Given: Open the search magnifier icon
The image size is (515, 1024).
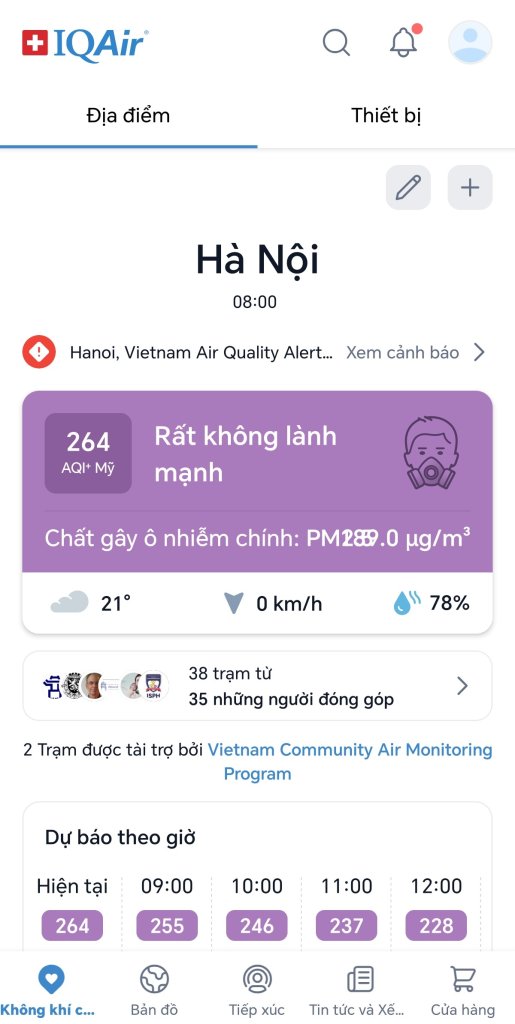Looking at the screenshot, I should (336, 42).
